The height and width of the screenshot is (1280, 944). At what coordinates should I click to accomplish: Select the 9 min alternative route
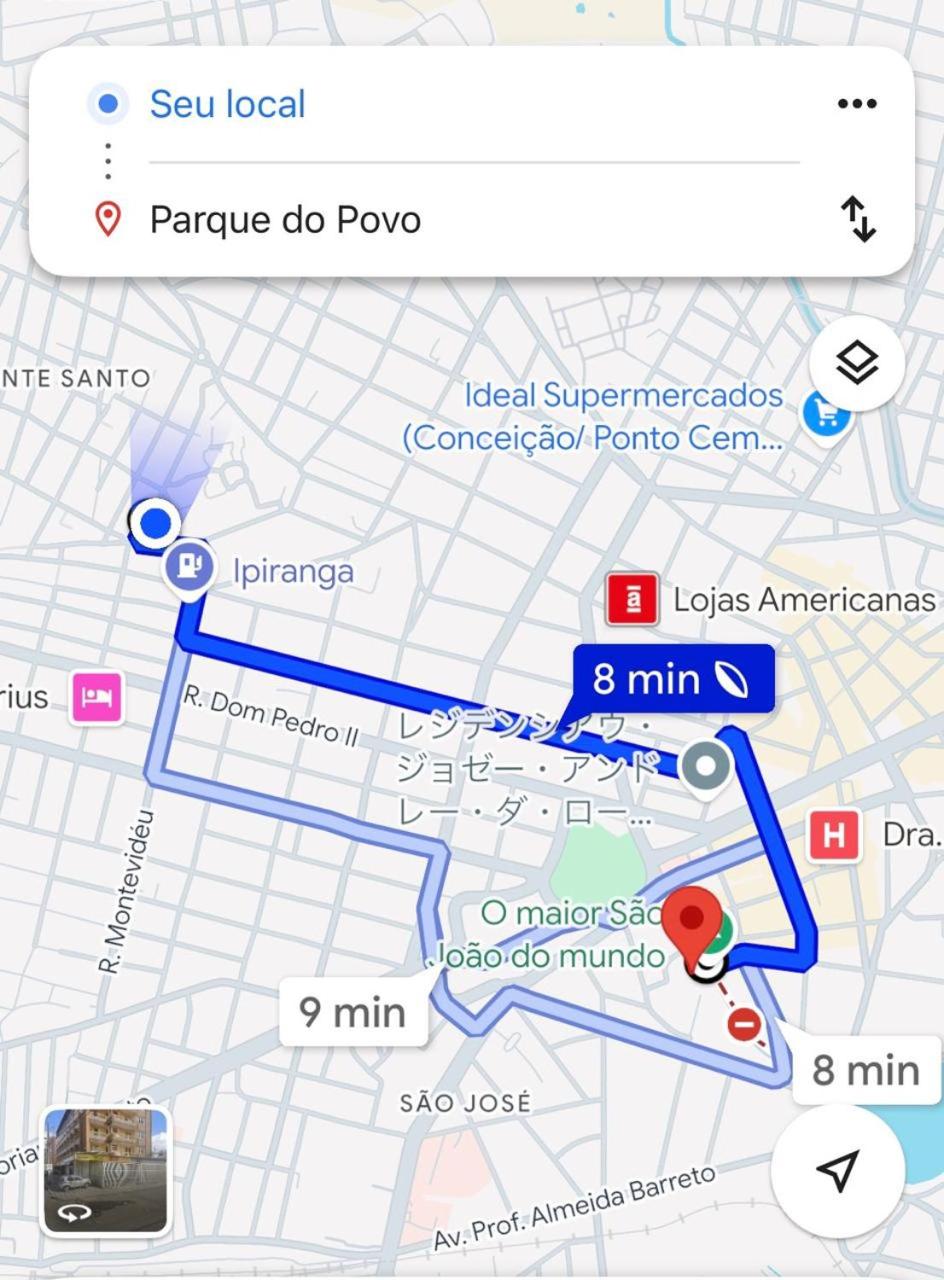click(x=353, y=1012)
